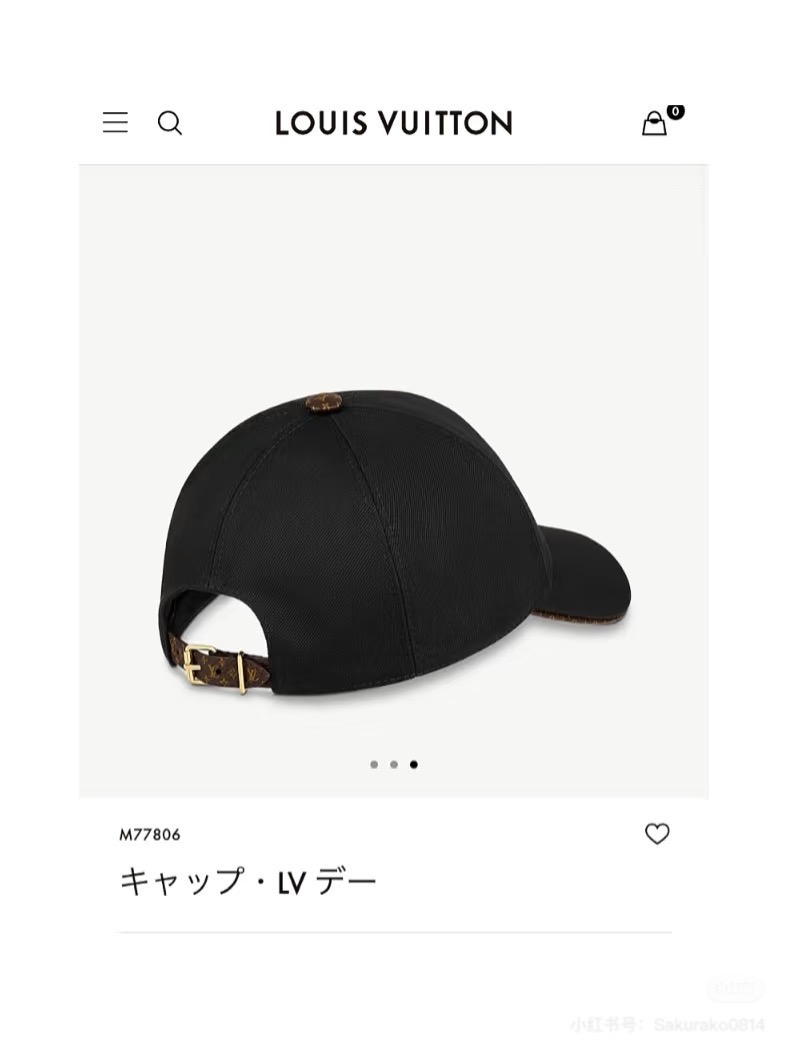Viewport: 788px width, 1052px height.
Task: Jump to the first image dot
Action: 374,765
